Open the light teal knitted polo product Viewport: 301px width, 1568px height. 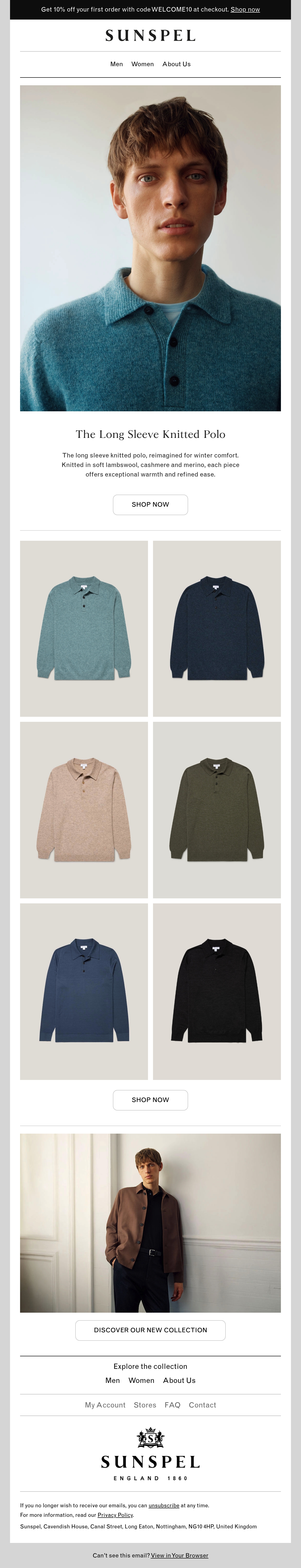click(84, 629)
